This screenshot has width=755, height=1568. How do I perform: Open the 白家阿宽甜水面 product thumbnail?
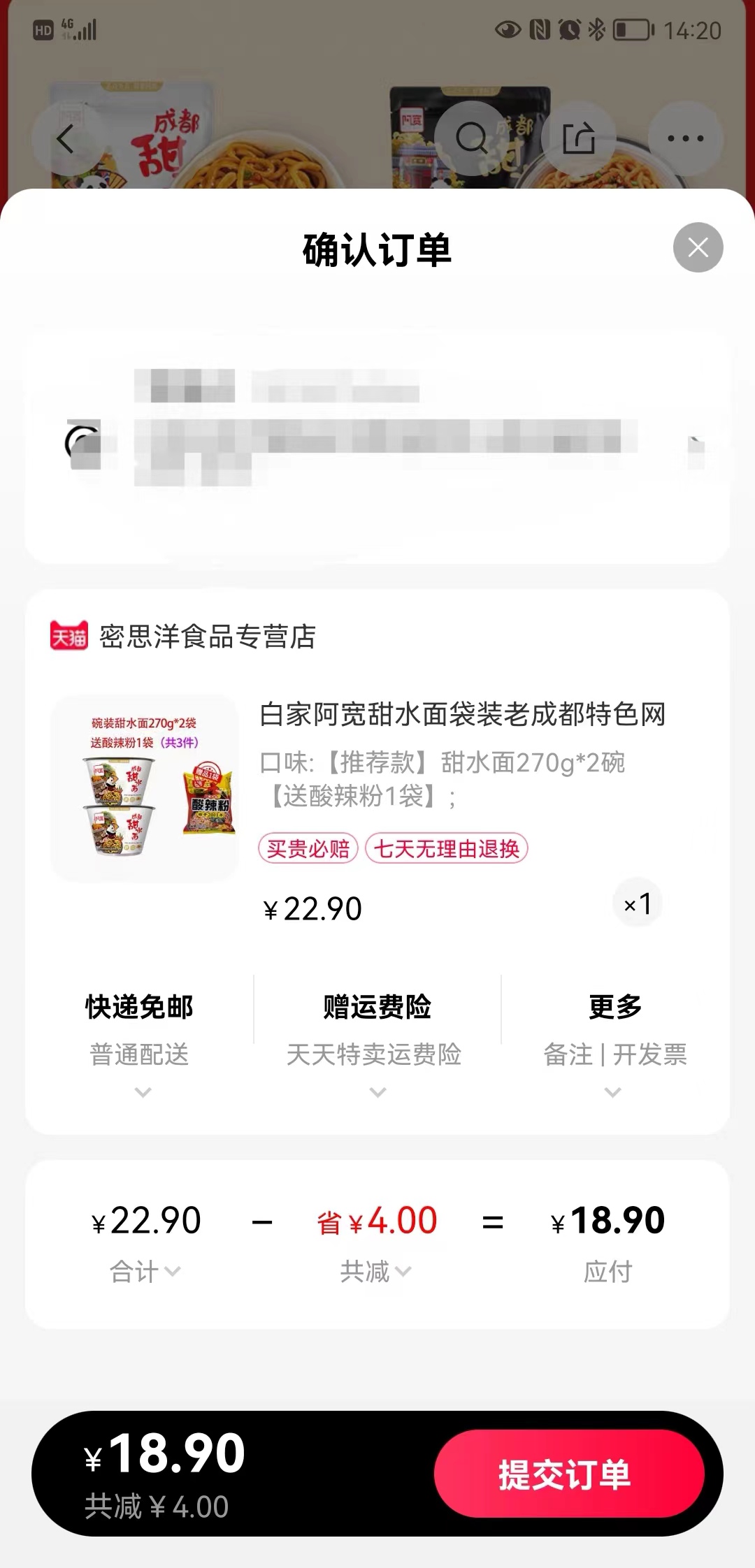(x=145, y=787)
